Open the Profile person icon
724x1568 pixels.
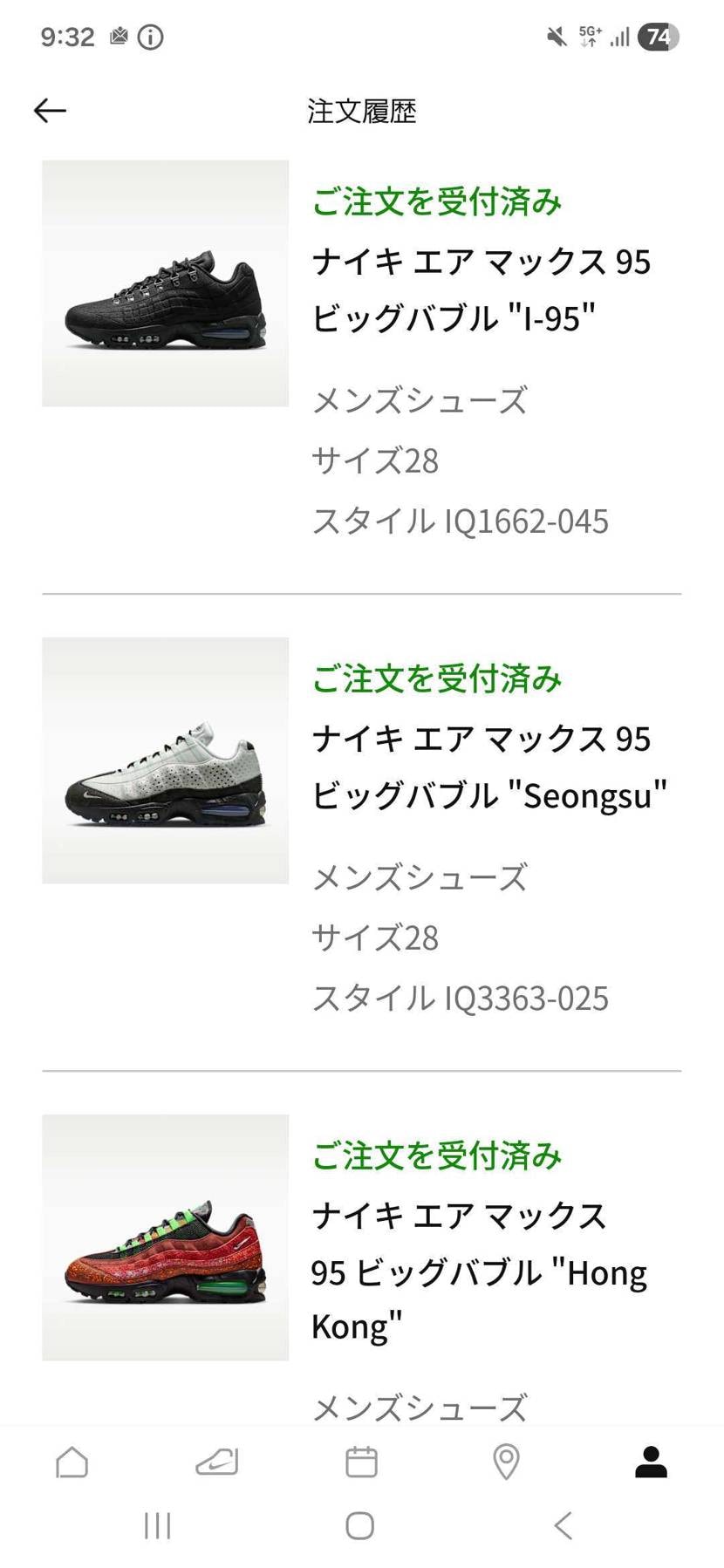coord(650,1463)
